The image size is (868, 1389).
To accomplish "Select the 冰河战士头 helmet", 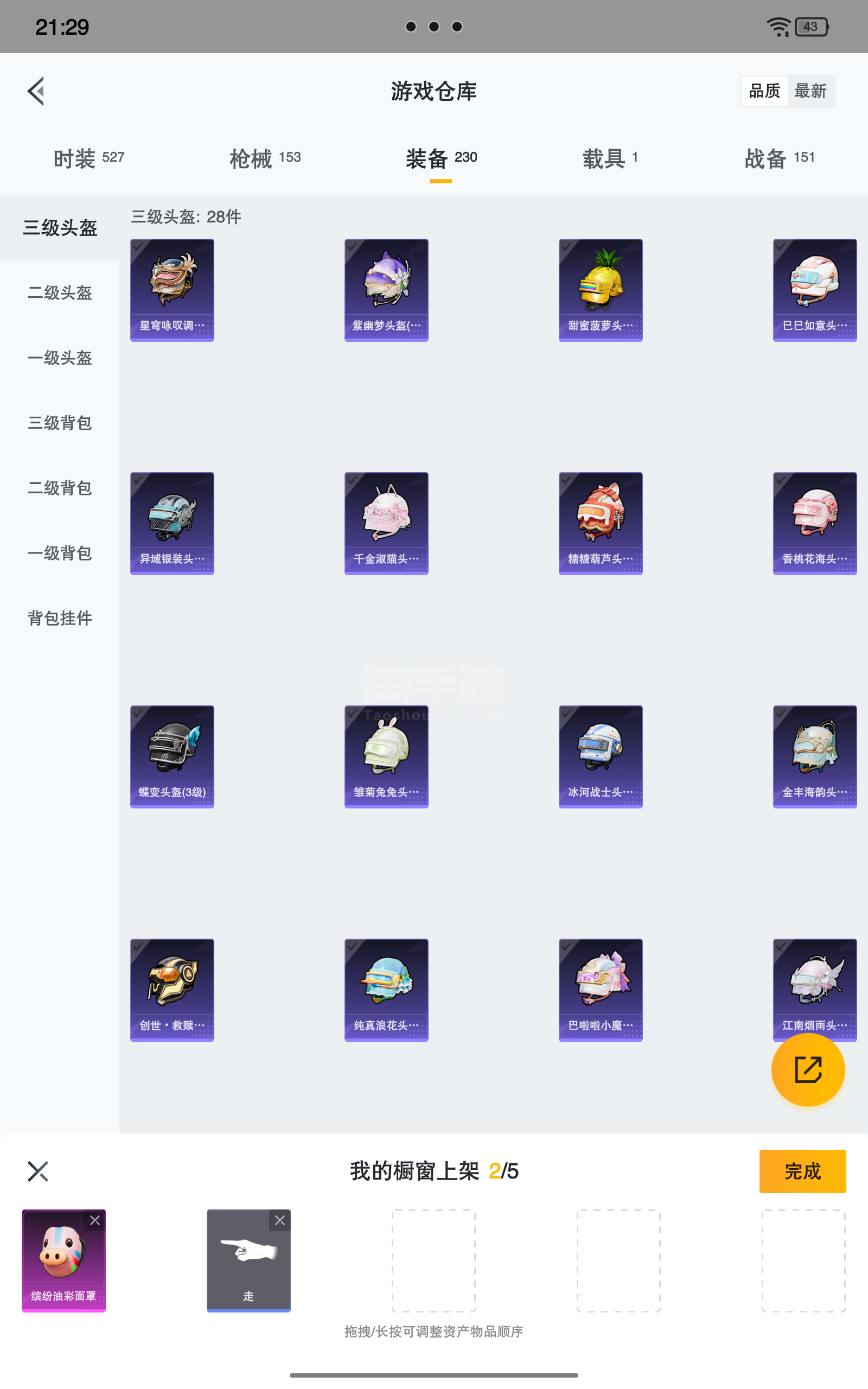I will 601,756.
